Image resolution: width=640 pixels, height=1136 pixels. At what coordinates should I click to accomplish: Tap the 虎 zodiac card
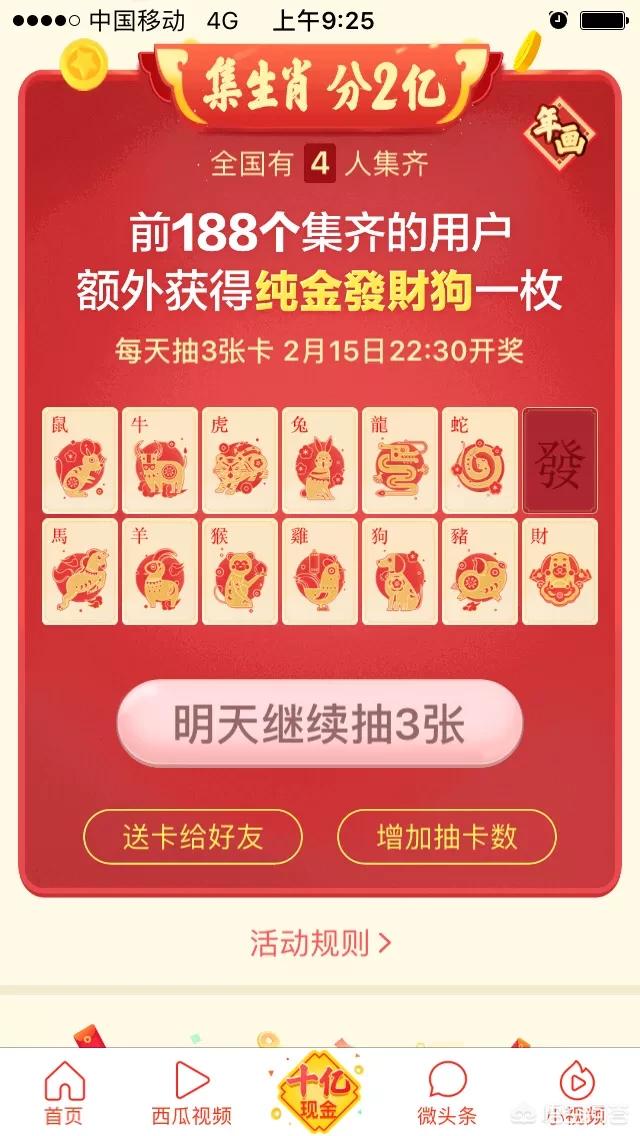click(x=240, y=460)
